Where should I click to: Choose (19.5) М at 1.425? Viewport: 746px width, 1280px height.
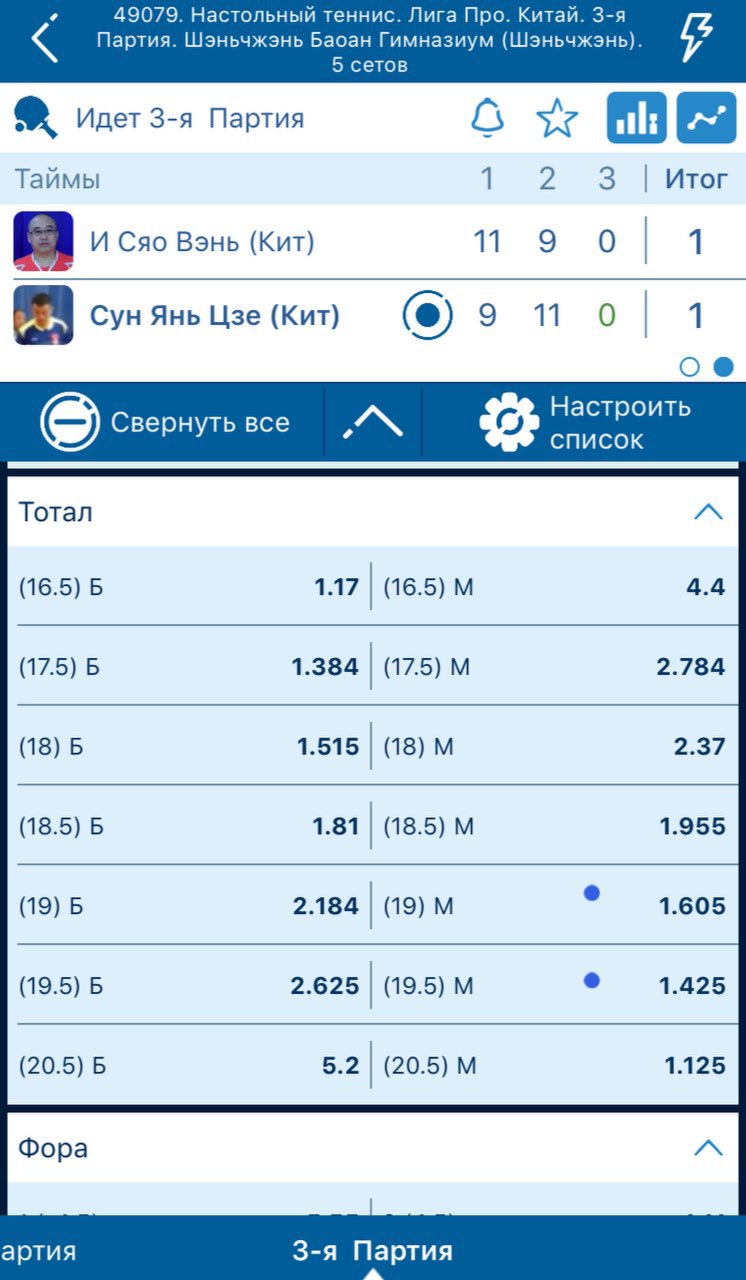click(x=555, y=985)
